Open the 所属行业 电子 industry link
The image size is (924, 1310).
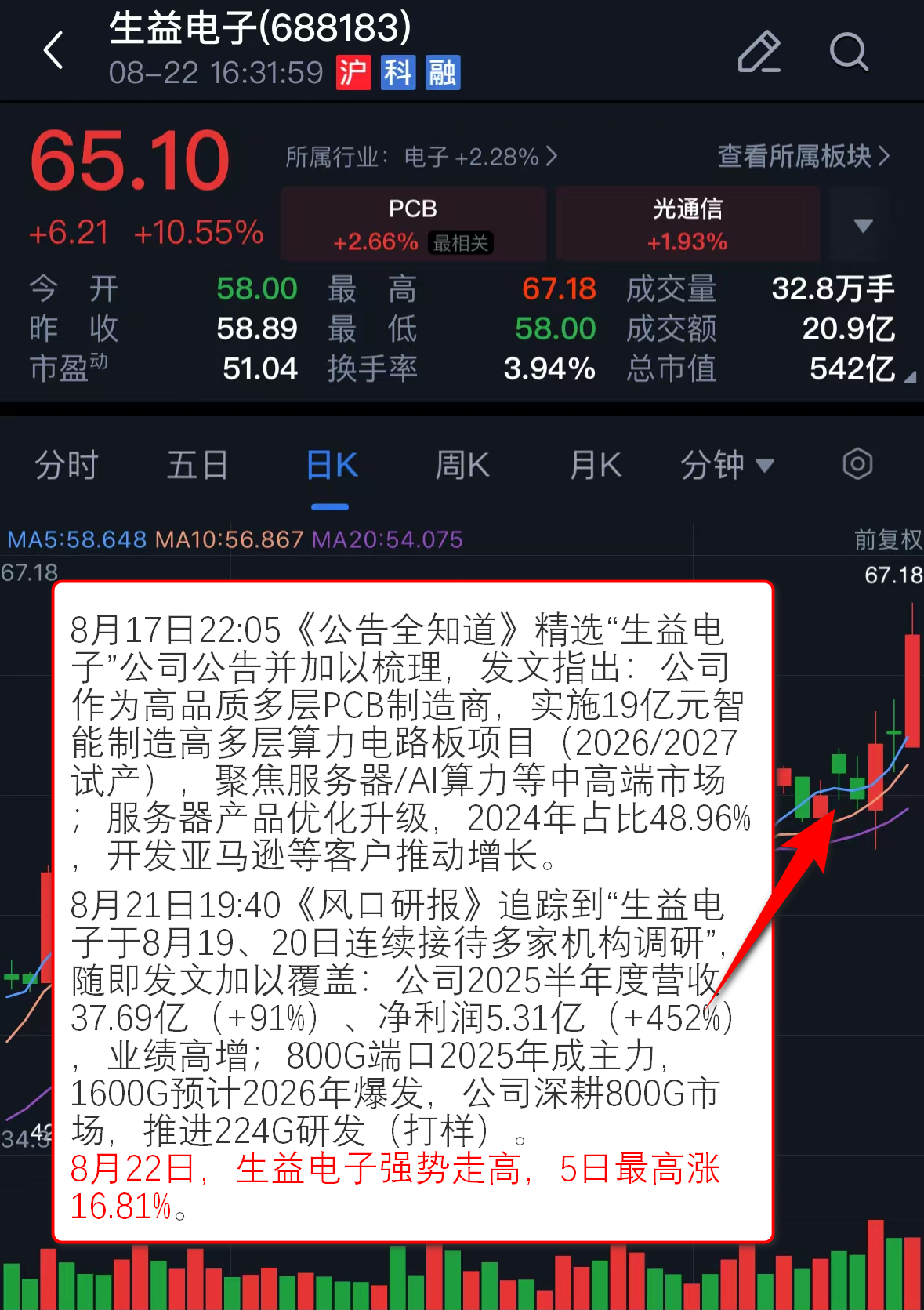coord(421,157)
